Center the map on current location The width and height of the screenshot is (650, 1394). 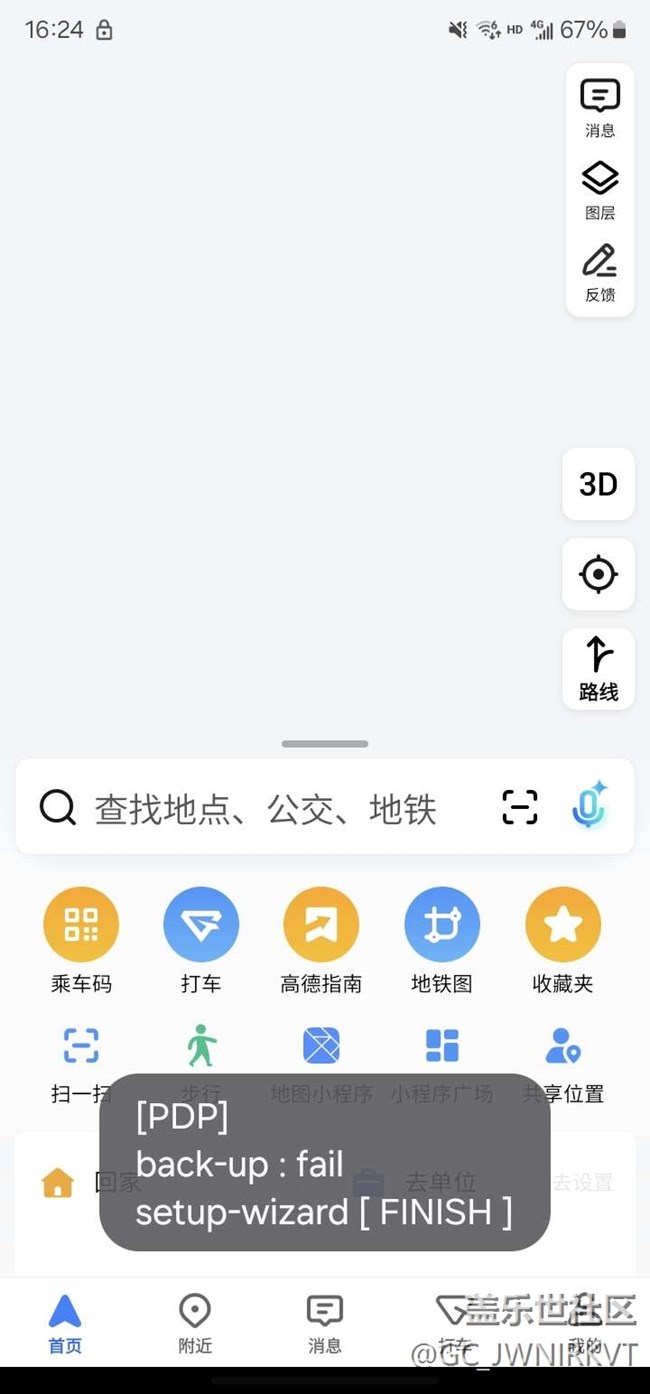tap(598, 574)
